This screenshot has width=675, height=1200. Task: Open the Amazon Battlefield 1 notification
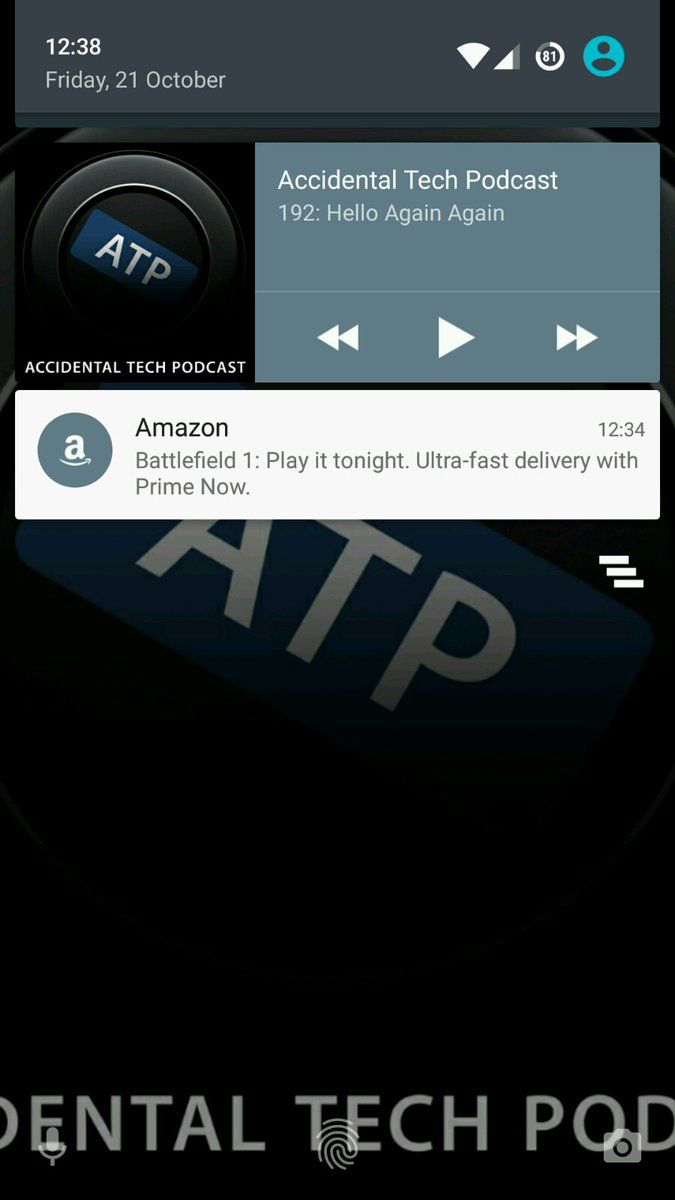[x=337, y=455]
